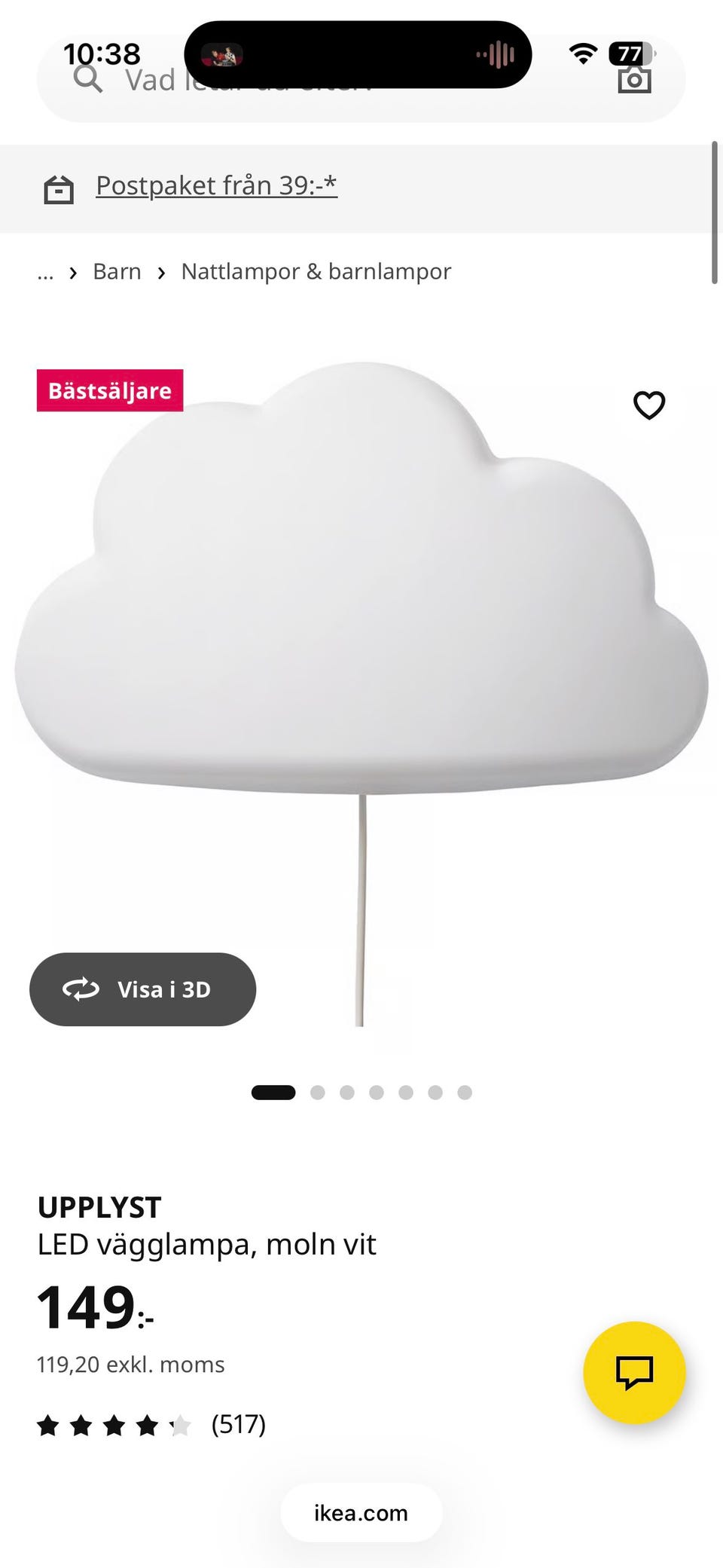Tap Visa i 3D button
The height and width of the screenshot is (1568, 723).
coord(142,989)
